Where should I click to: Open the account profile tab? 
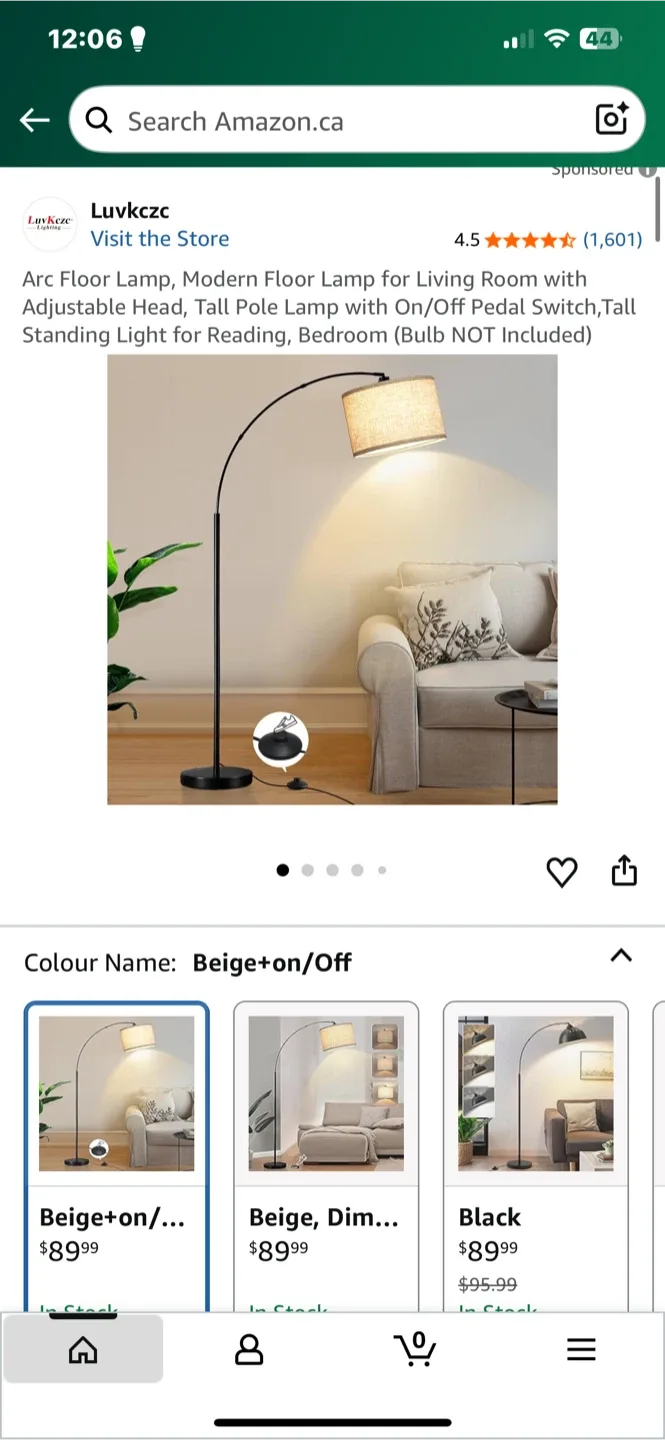coord(249,1350)
